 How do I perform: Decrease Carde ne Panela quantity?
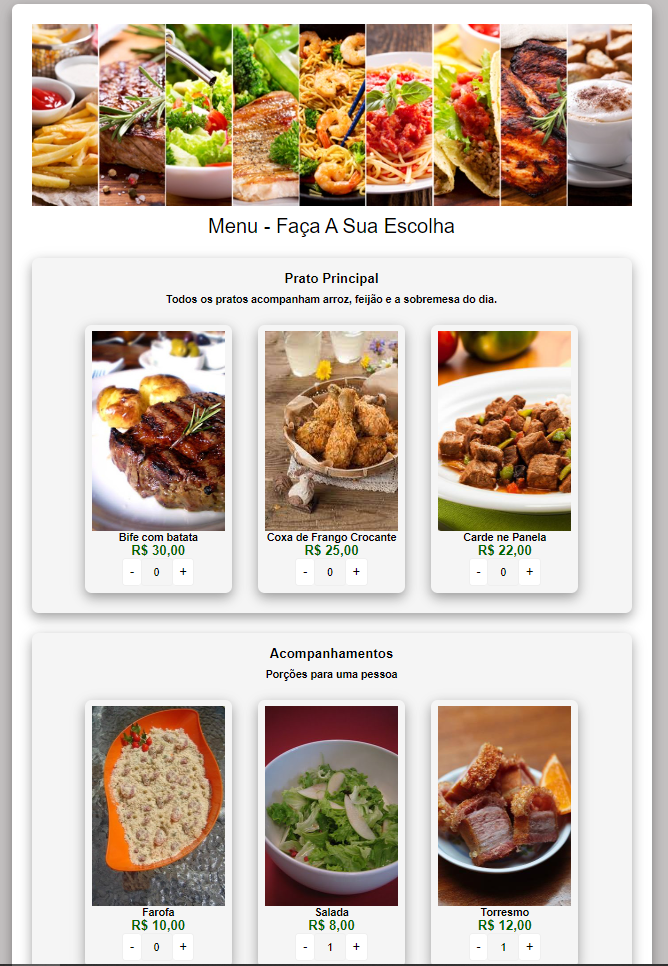pyautogui.click(x=478, y=572)
